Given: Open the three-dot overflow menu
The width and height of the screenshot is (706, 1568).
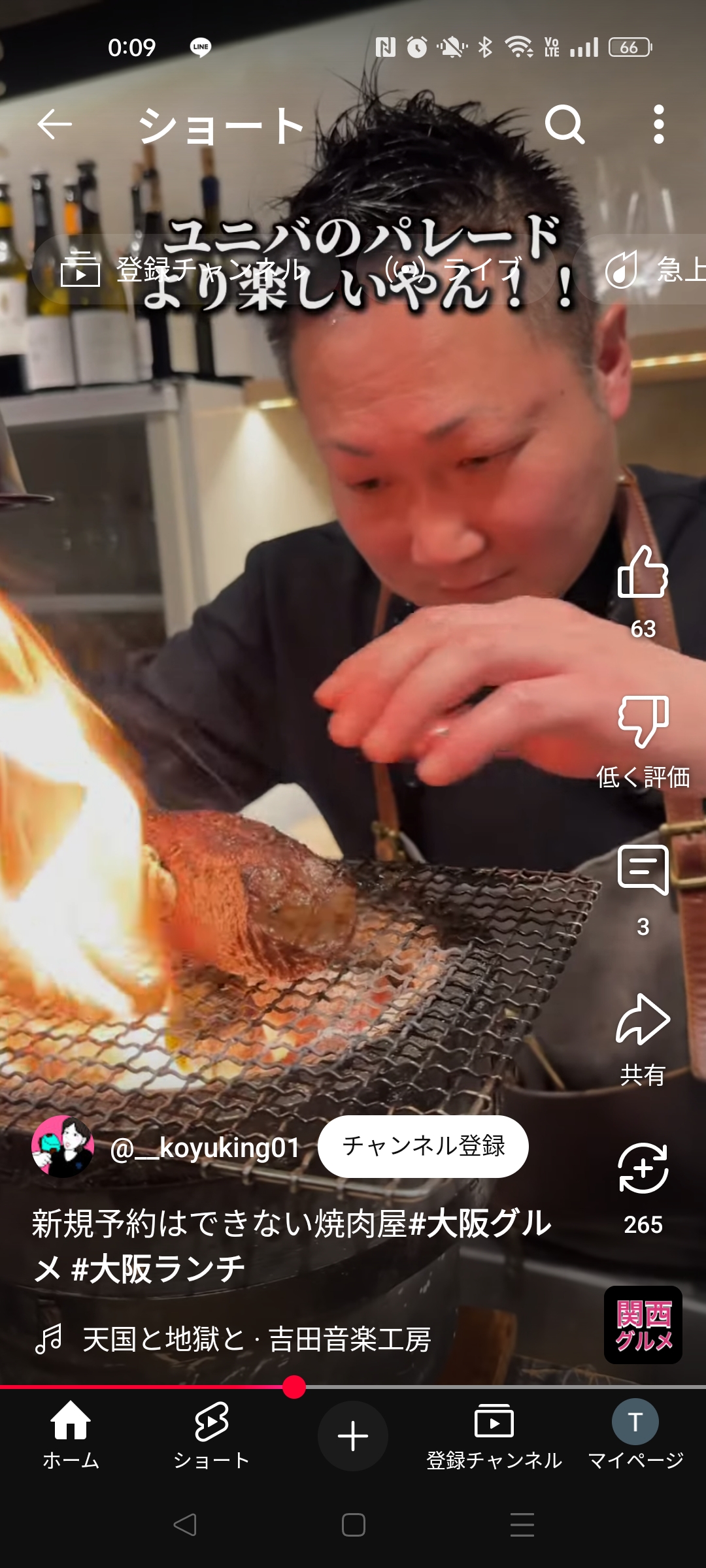Looking at the screenshot, I should pos(659,124).
